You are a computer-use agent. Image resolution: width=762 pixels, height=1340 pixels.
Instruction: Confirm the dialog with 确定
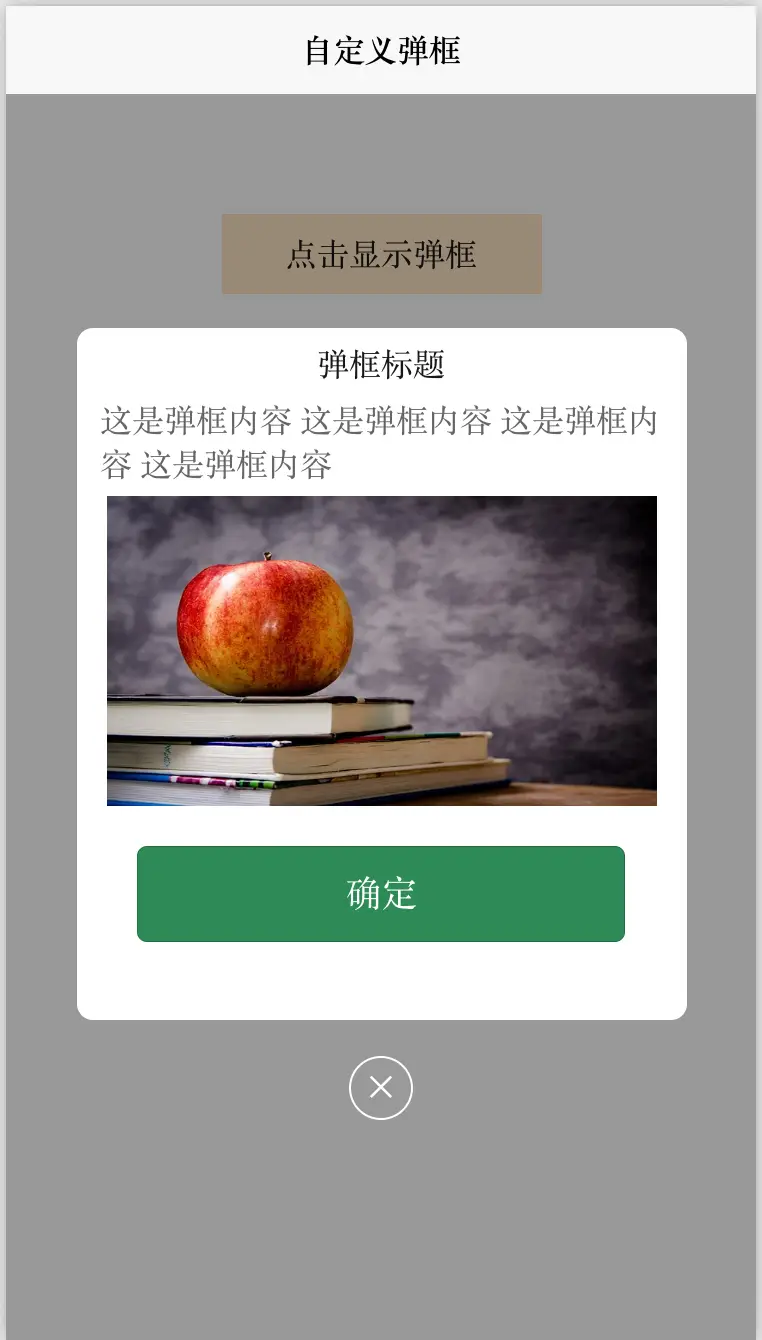pos(381,893)
